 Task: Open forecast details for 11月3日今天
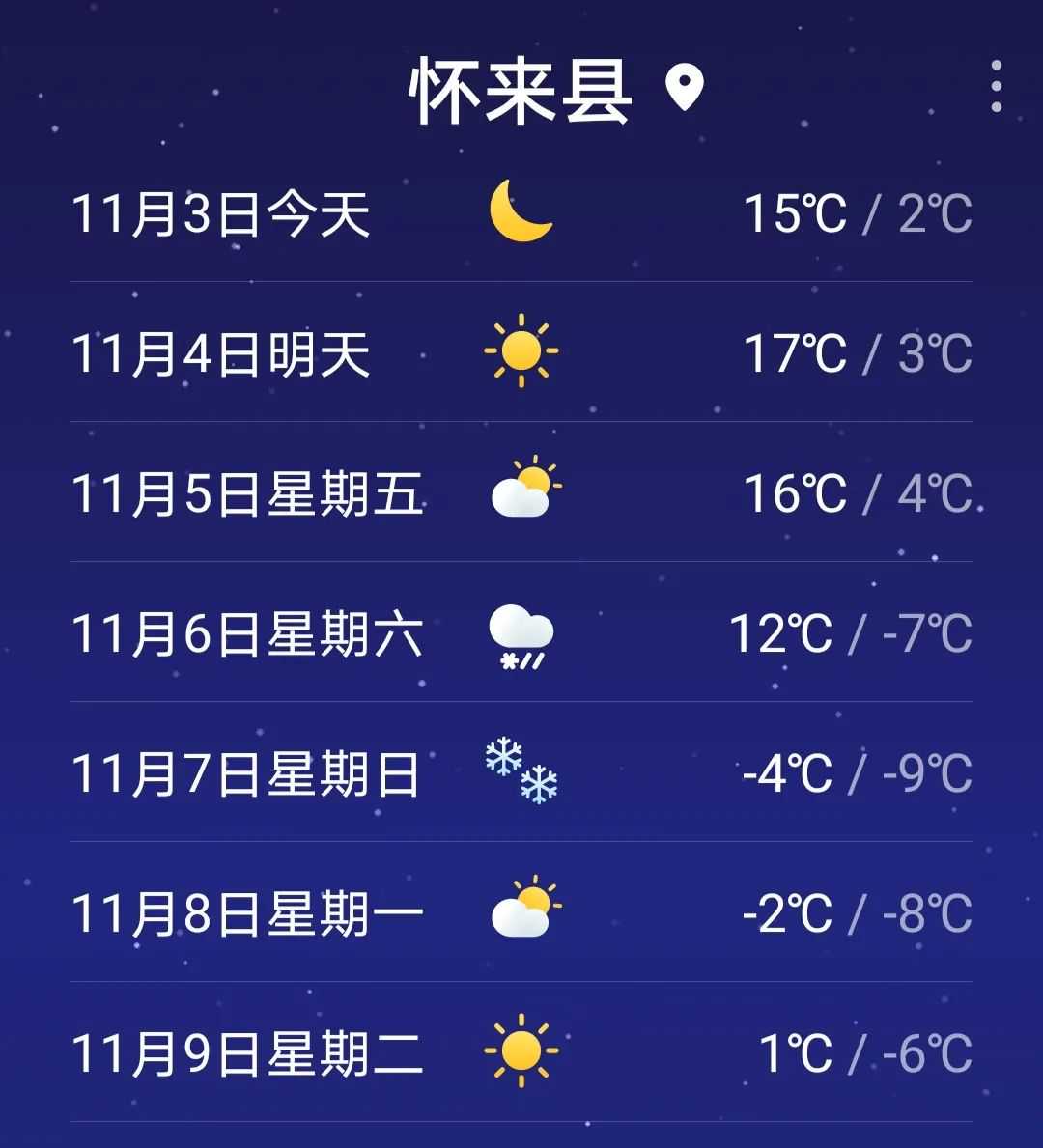point(521,212)
